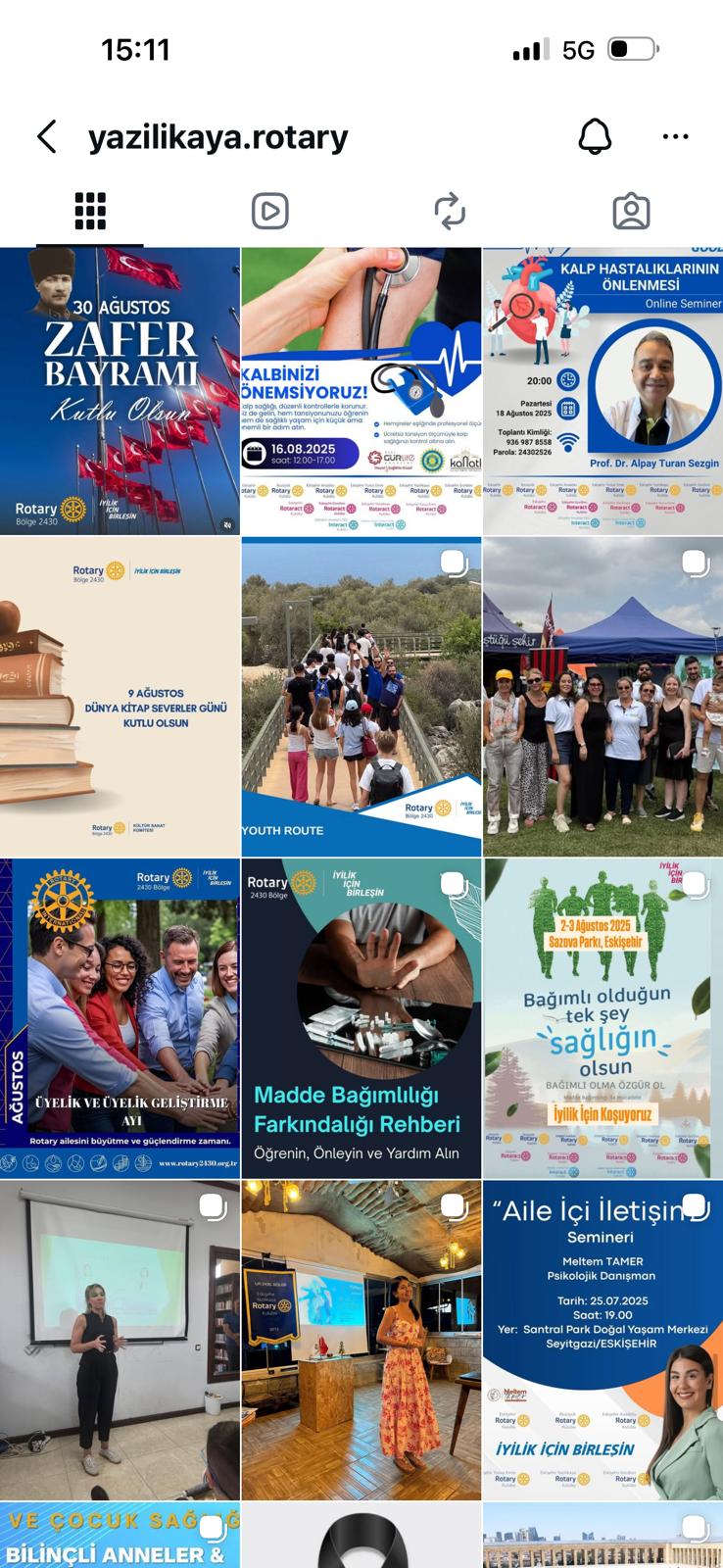Open the notifications bell
723x1568 pixels.
pyautogui.click(x=595, y=137)
